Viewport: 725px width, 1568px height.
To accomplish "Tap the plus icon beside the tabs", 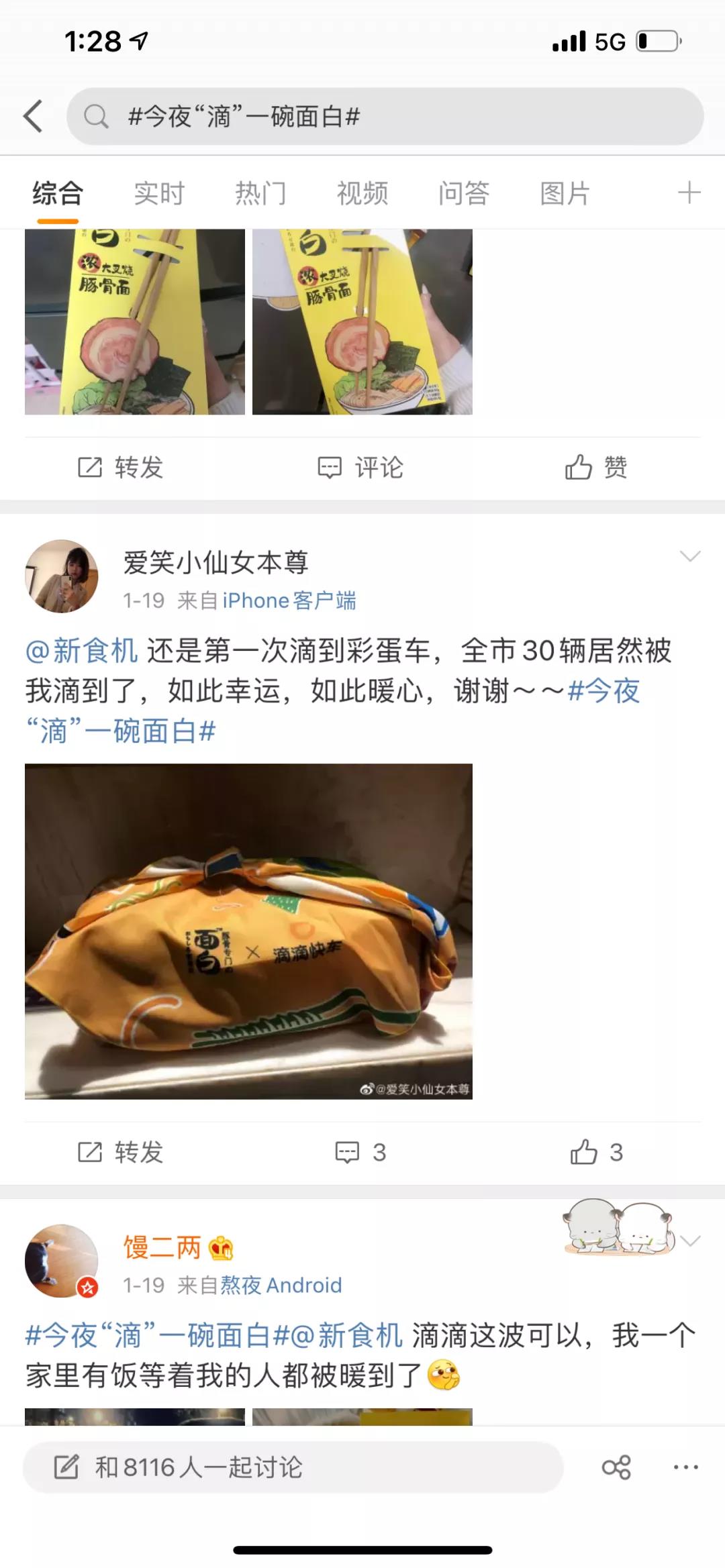I will (689, 193).
